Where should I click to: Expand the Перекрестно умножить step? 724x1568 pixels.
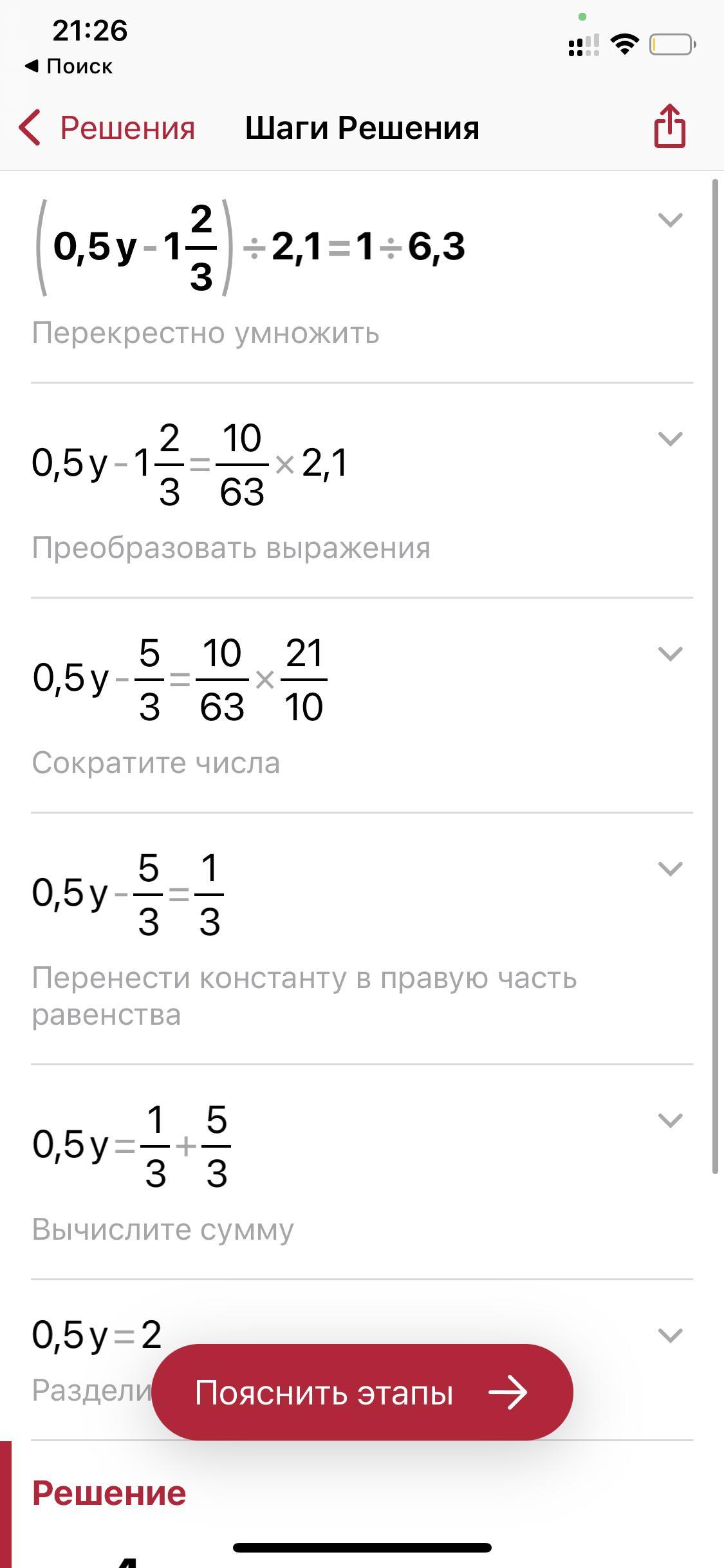670,220
